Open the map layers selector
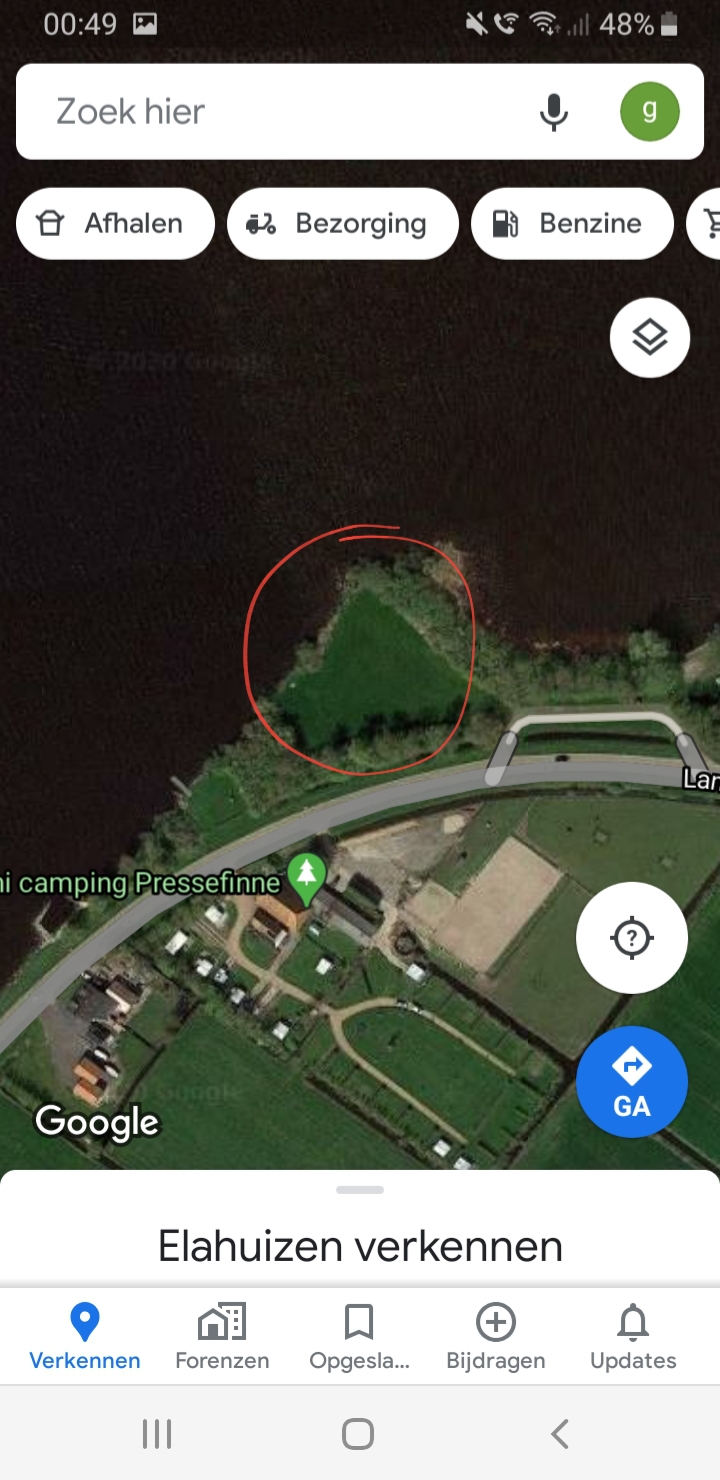The height and width of the screenshot is (1480, 720). coord(650,338)
